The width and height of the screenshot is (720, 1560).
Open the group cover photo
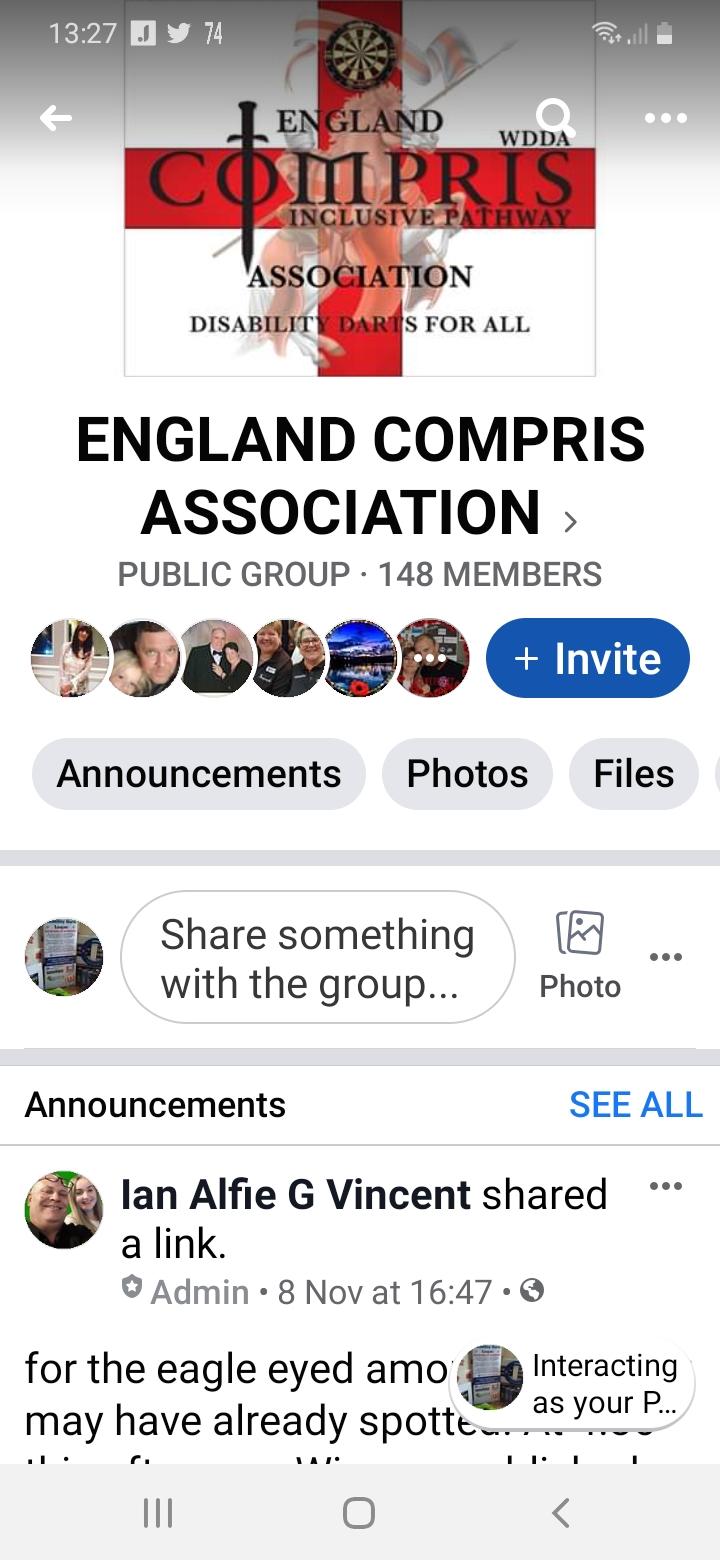tap(360, 188)
